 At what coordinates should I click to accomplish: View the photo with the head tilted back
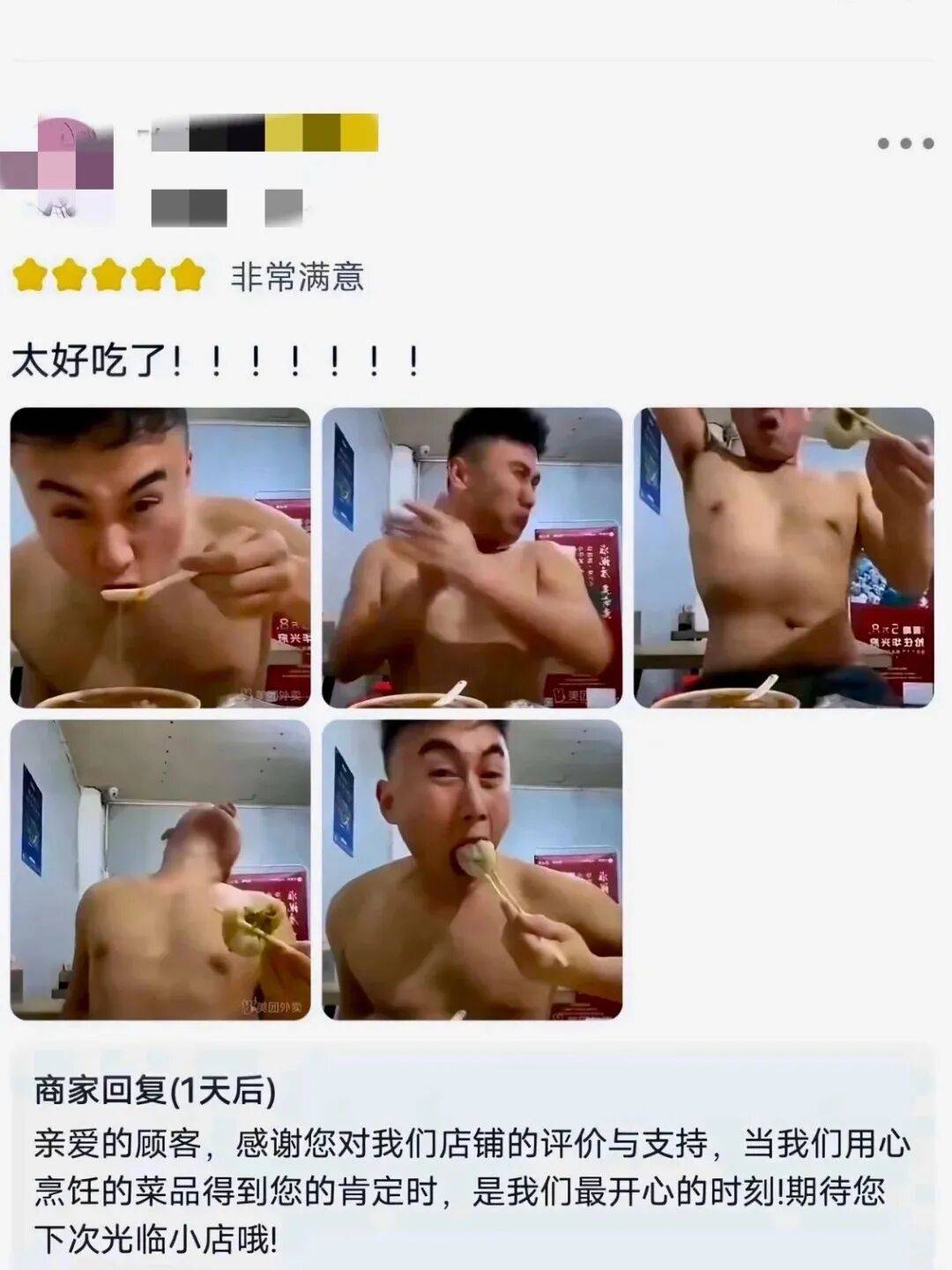click(160, 870)
